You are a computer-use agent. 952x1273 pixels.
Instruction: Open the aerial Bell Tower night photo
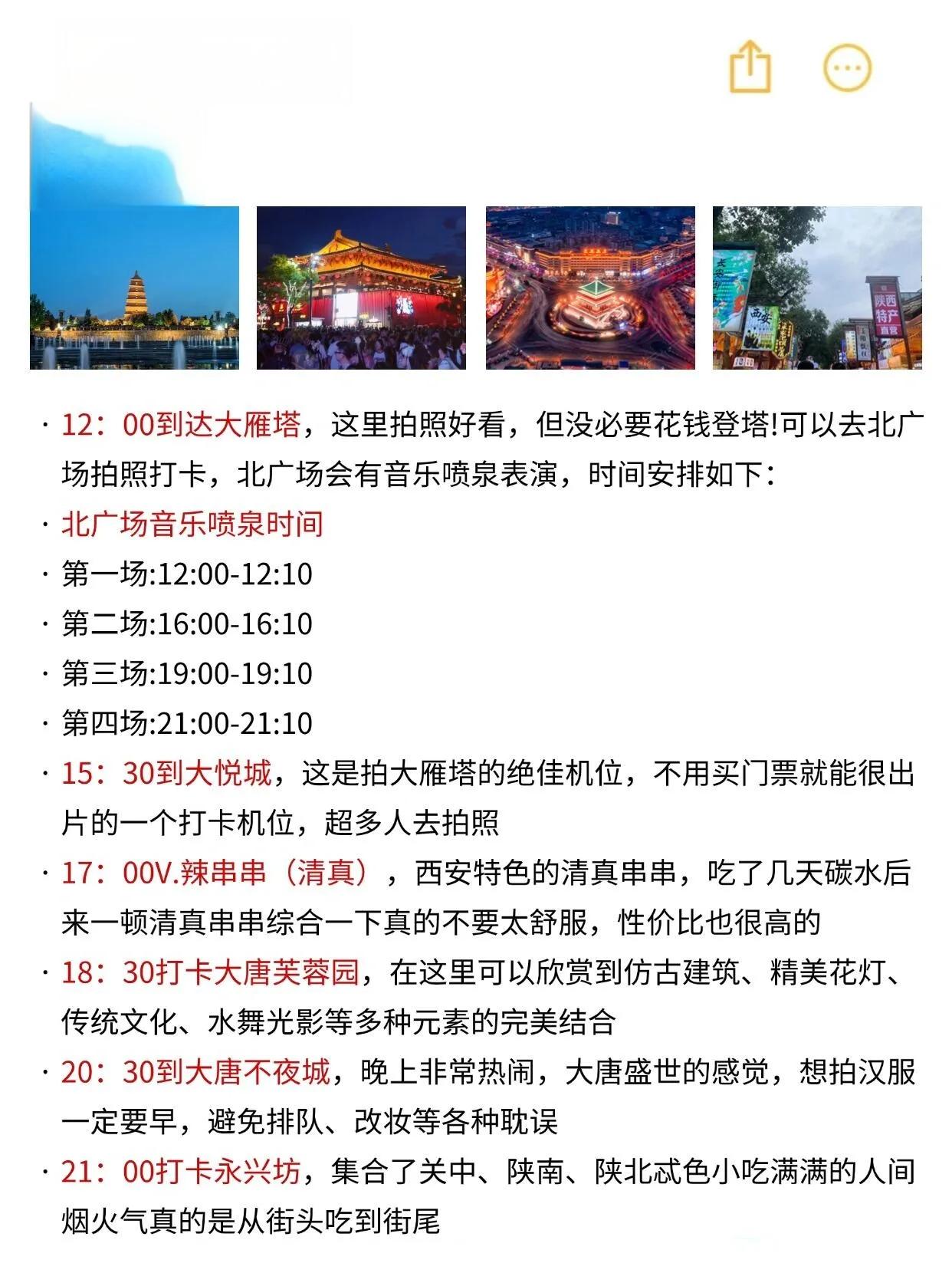click(590, 288)
